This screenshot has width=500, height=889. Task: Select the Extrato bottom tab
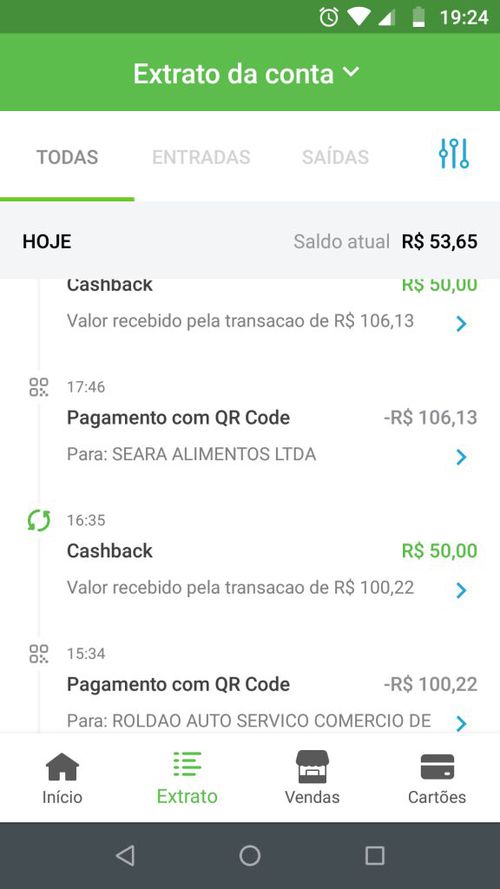[187, 778]
